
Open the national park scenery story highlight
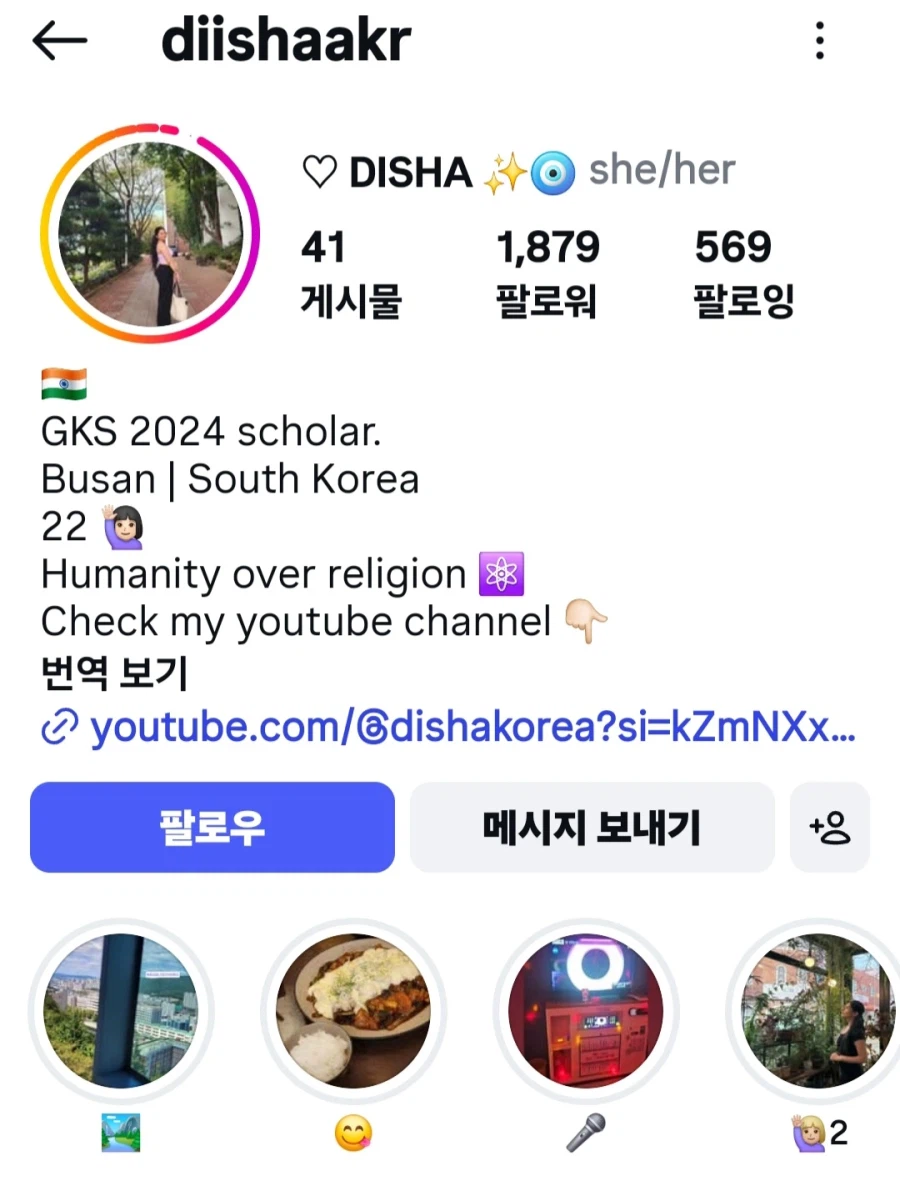point(122,1012)
